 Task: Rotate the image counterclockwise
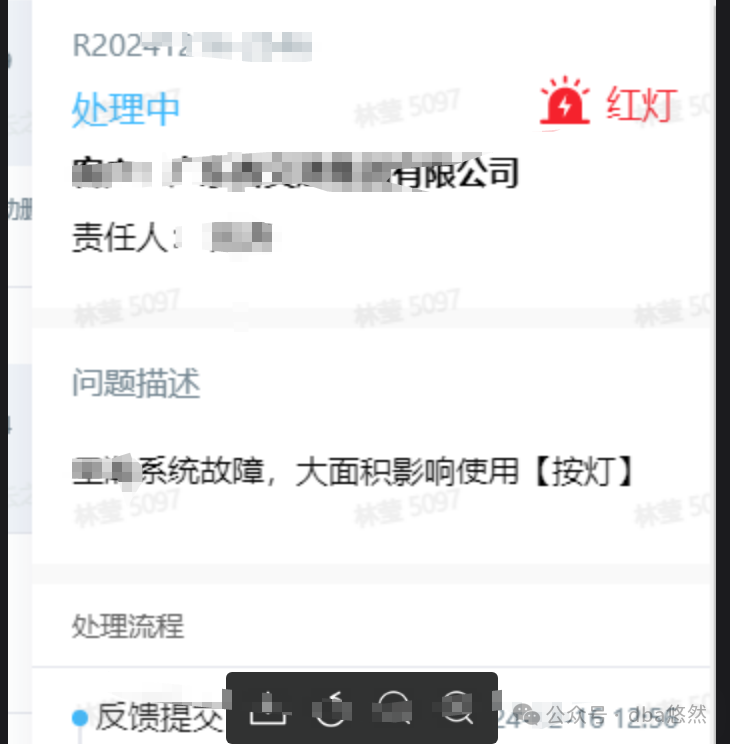coord(332,708)
